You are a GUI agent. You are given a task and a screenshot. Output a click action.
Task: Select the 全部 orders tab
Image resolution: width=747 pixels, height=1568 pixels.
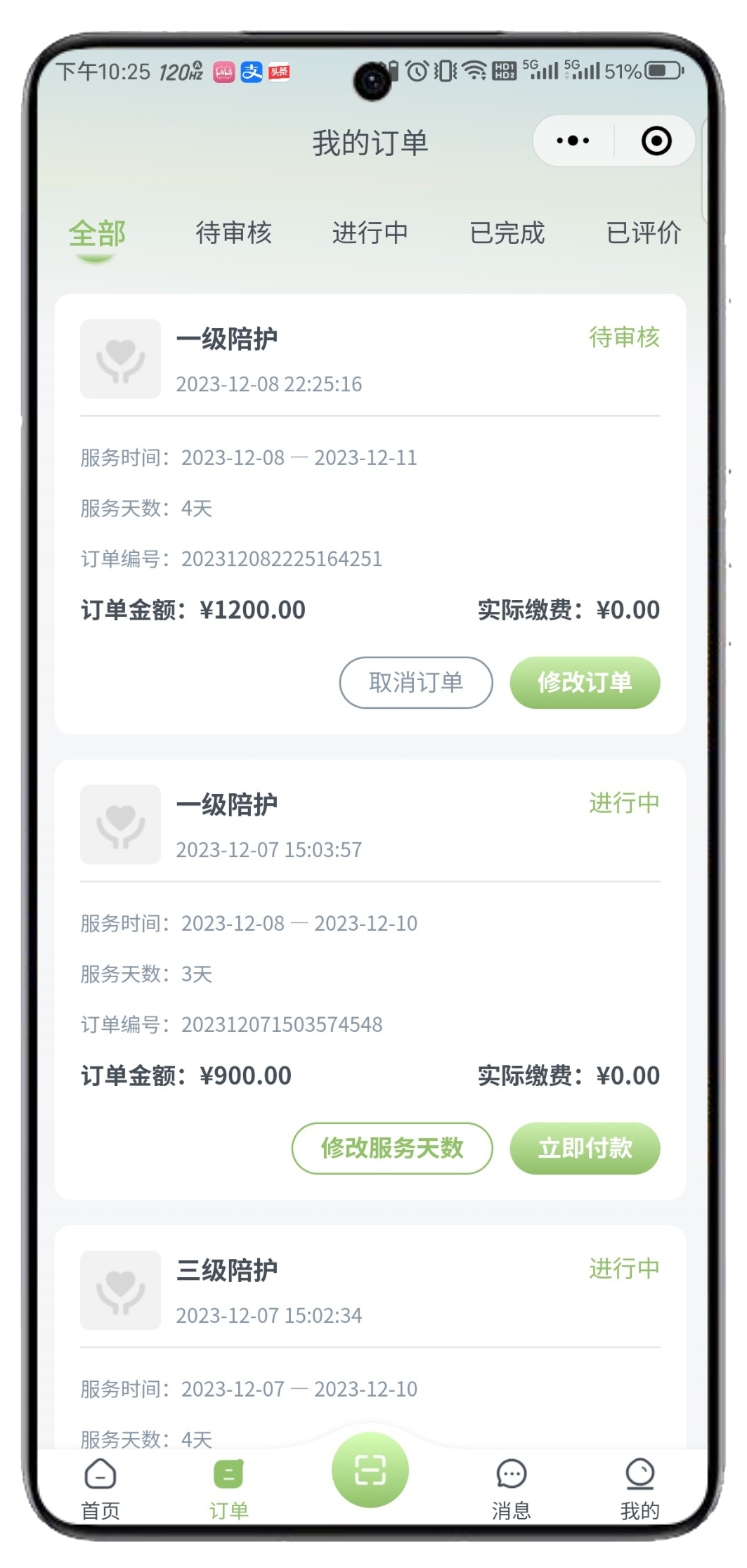[x=97, y=234]
